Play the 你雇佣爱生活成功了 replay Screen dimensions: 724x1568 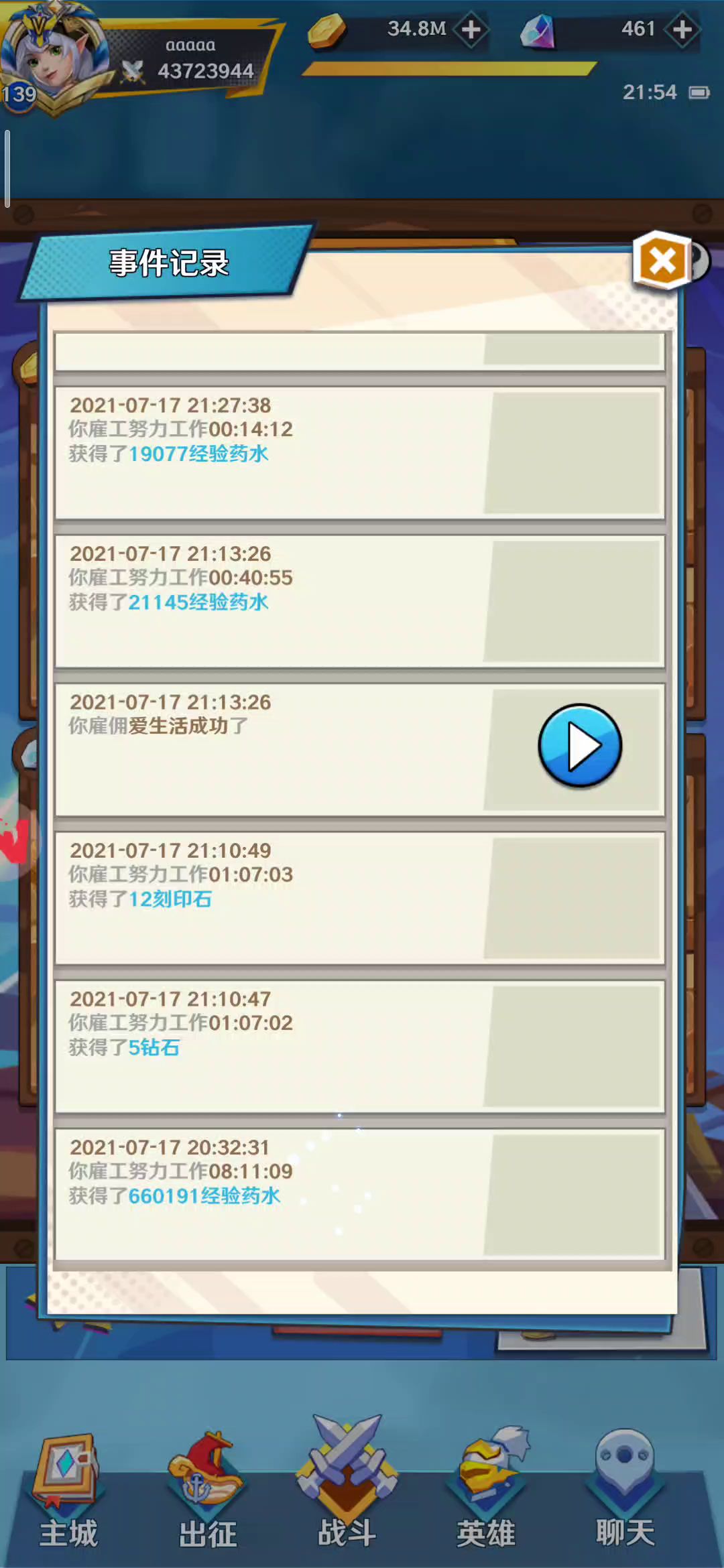click(580, 745)
